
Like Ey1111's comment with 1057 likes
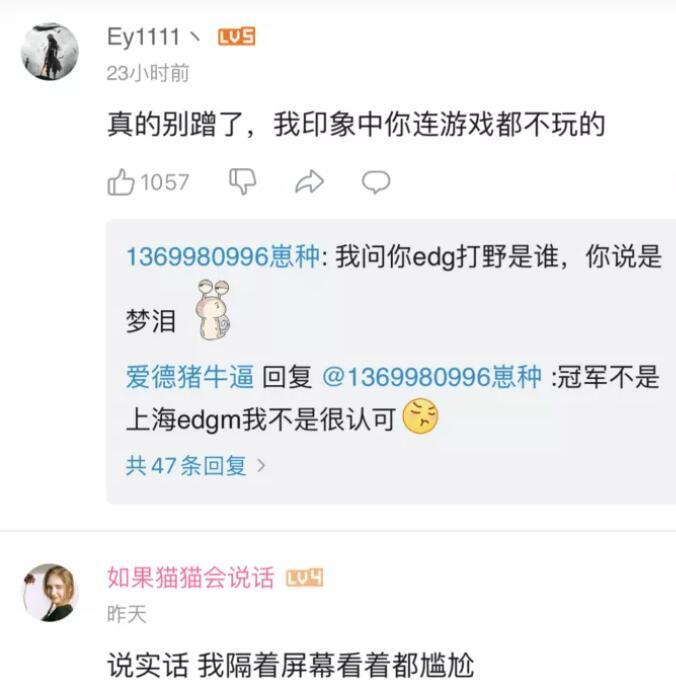click(x=122, y=182)
